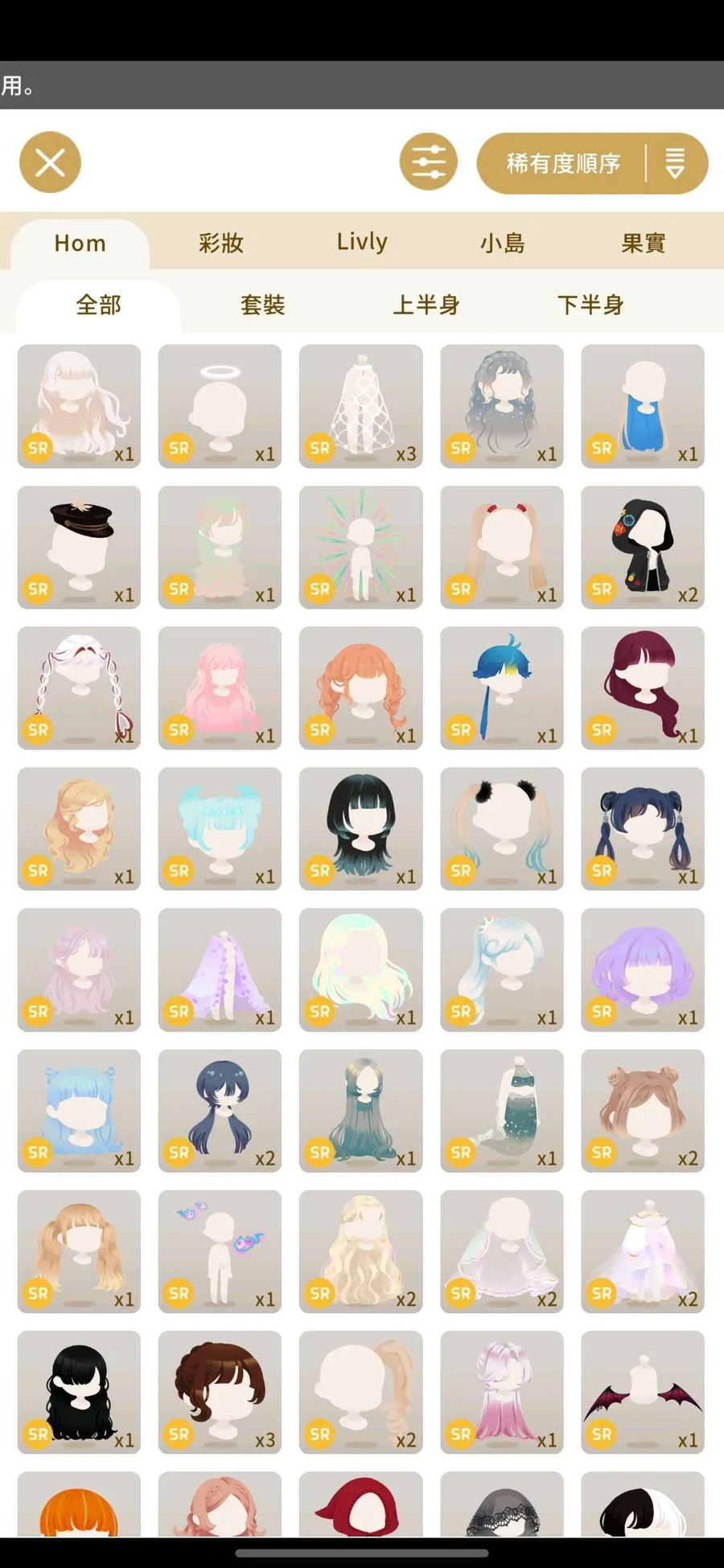Select the angel halo item
This screenshot has height=1568, width=724.
(x=220, y=406)
